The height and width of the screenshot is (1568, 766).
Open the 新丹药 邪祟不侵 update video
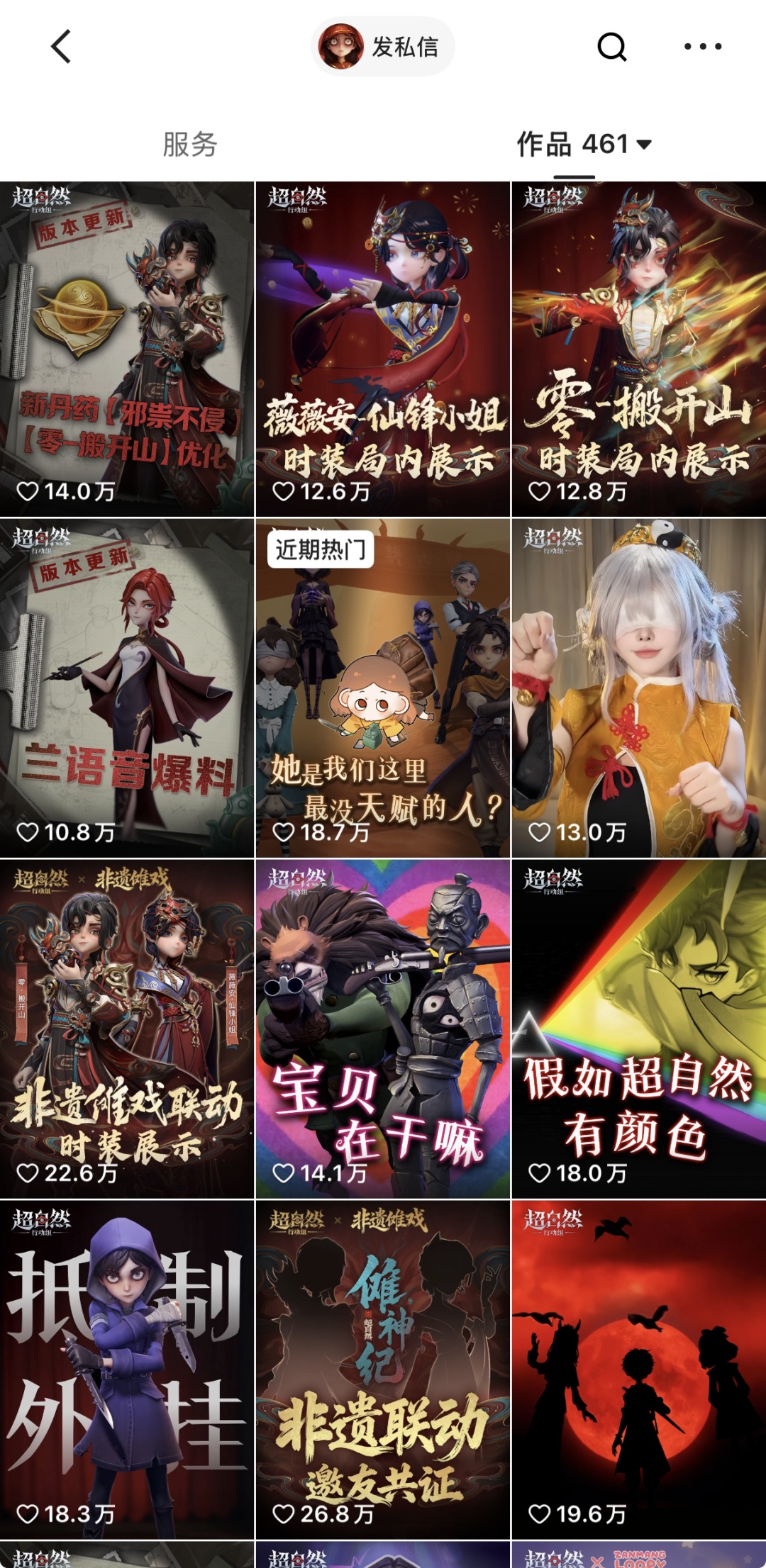click(x=127, y=349)
